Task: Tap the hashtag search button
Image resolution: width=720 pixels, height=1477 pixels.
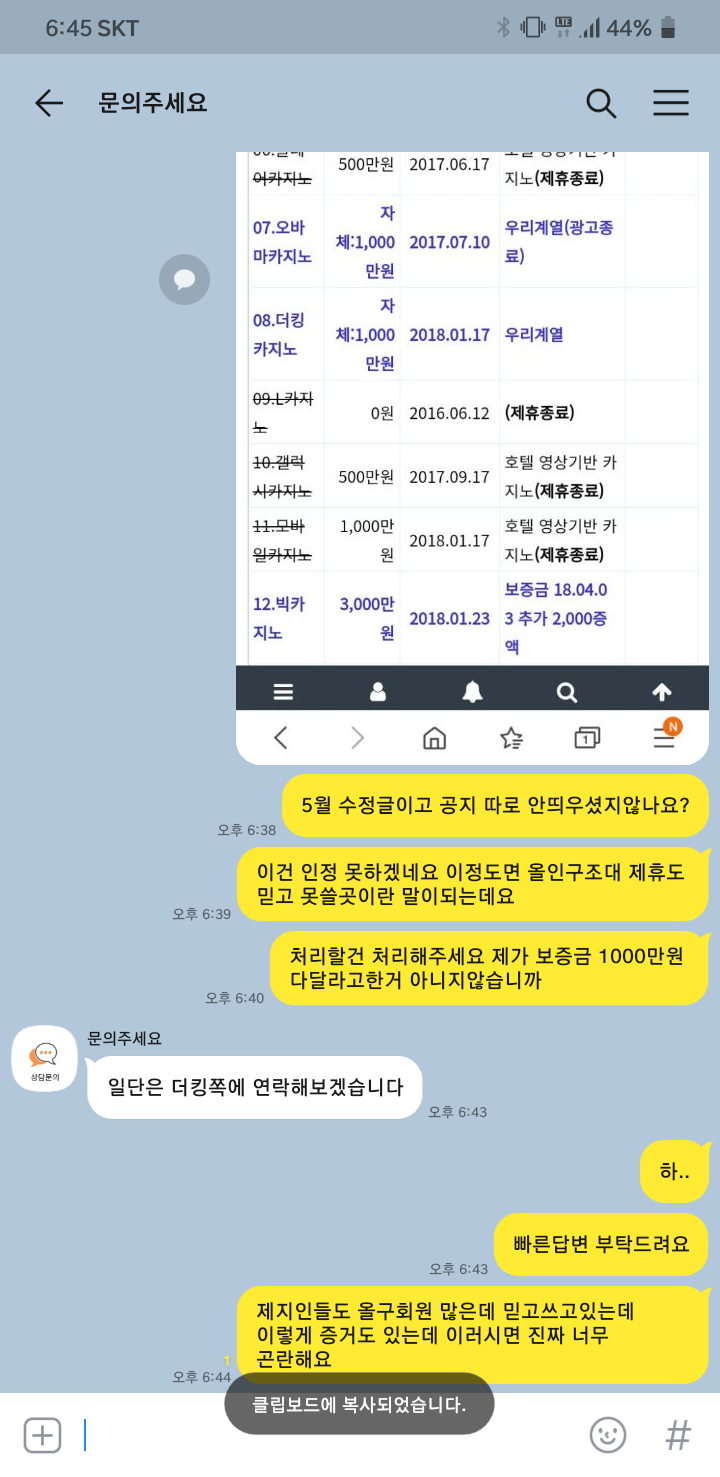Action: [x=678, y=1435]
